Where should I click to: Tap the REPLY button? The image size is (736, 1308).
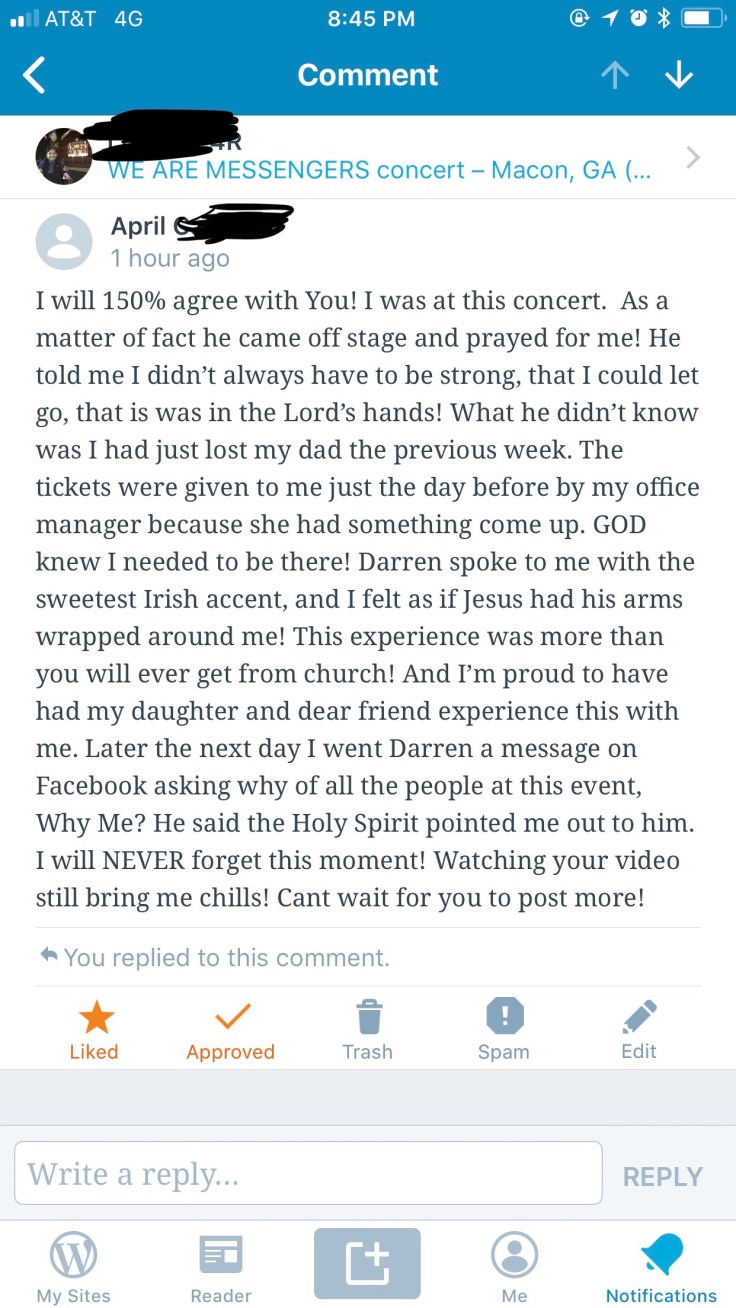[x=663, y=1176]
